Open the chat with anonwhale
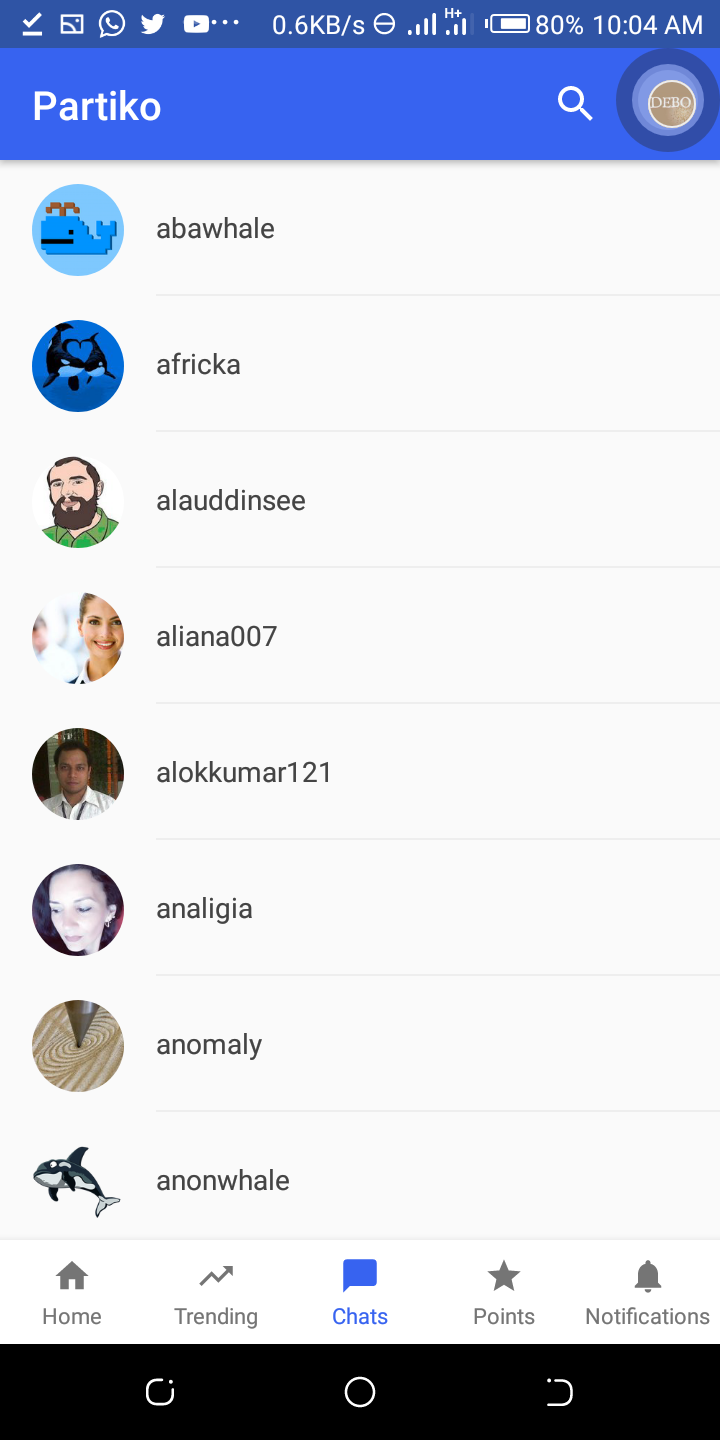The width and height of the screenshot is (720, 1440). pyautogui.click(x=360, y=1181)
